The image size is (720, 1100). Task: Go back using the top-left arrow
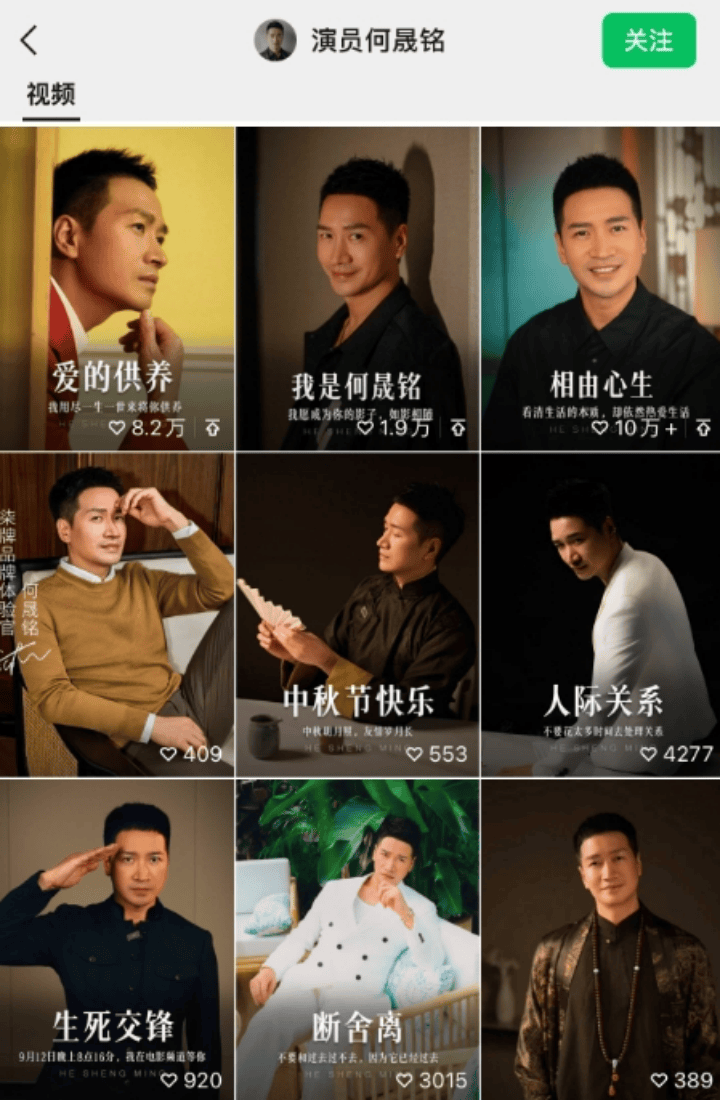pos(29,41)
